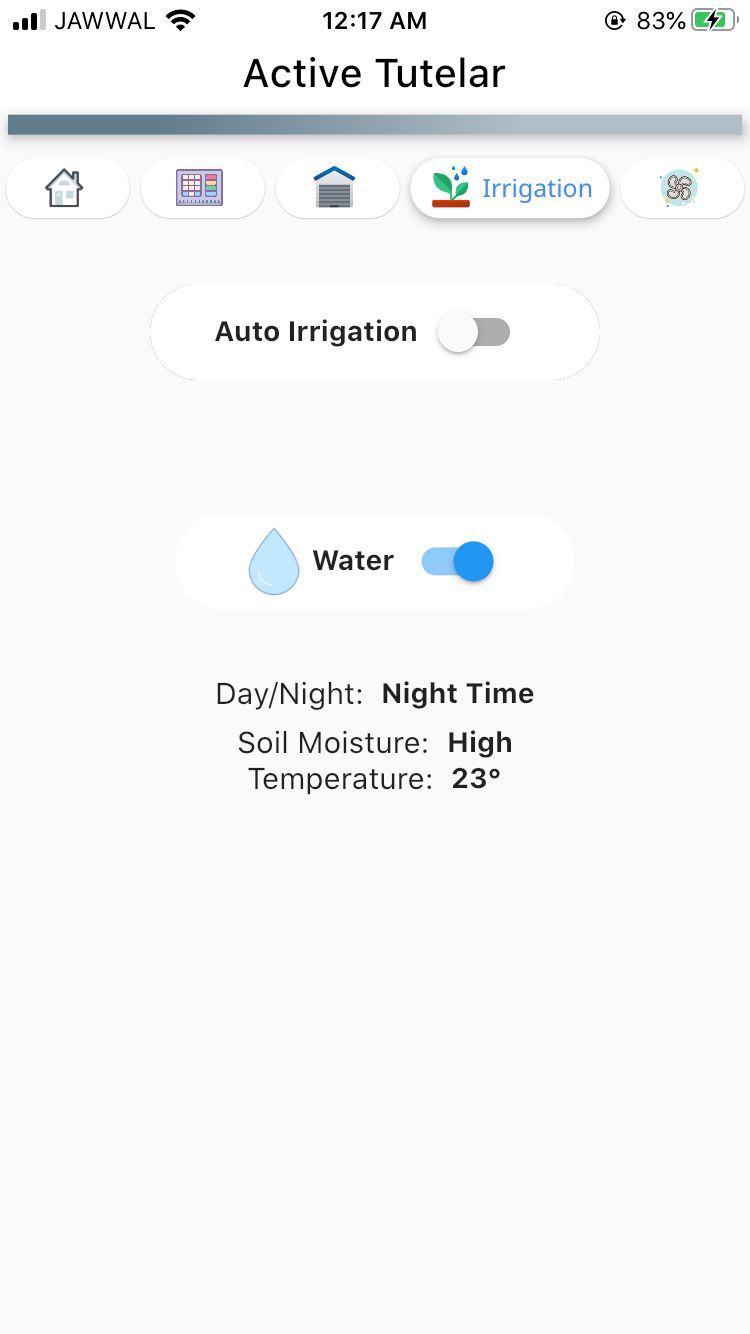Turn off the Water switch
Image resolution: width=750 pixels, height=1334 pixels.
[x=458, y=562]
